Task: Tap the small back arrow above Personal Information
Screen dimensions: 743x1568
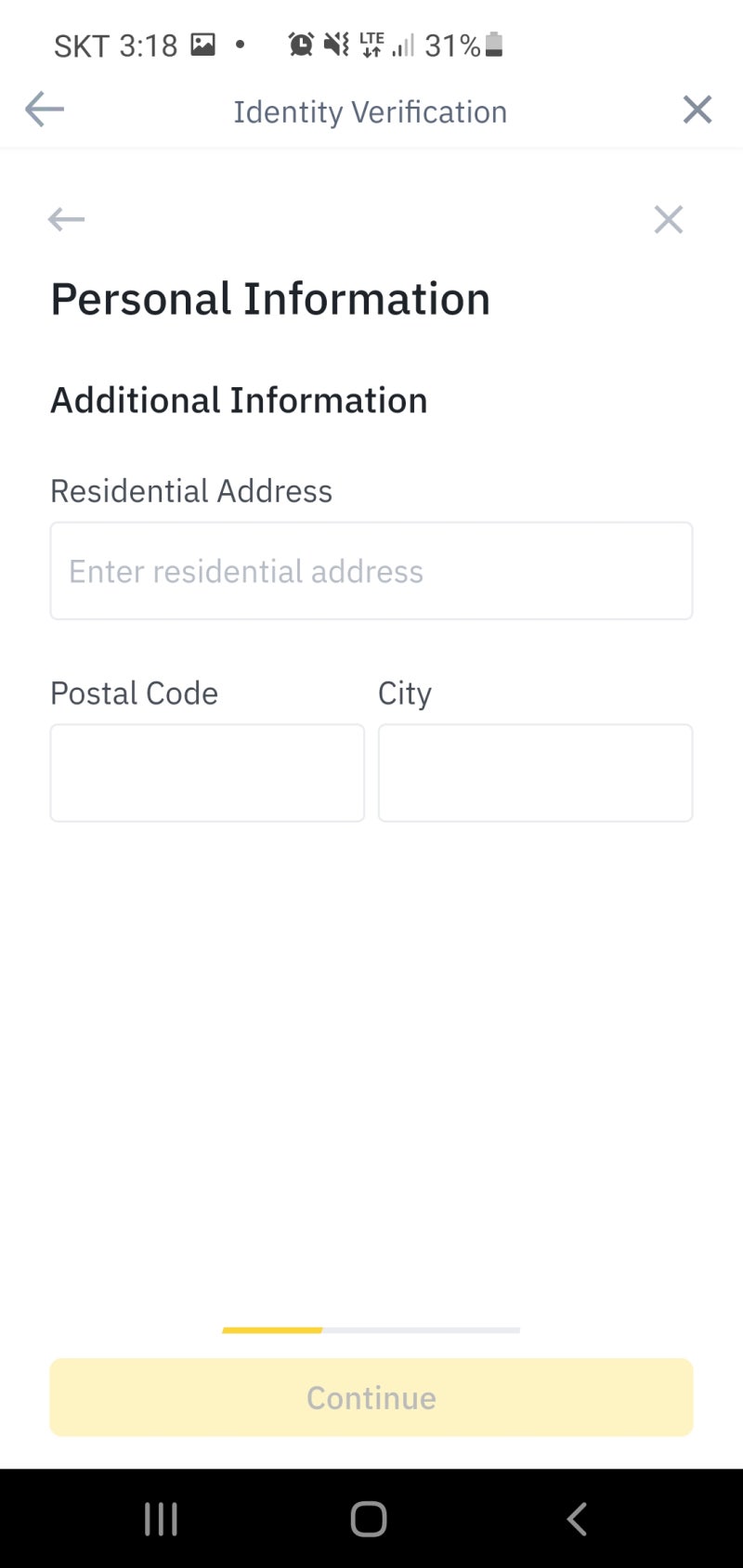Action: pyautogui.click(x=66, y=219)
